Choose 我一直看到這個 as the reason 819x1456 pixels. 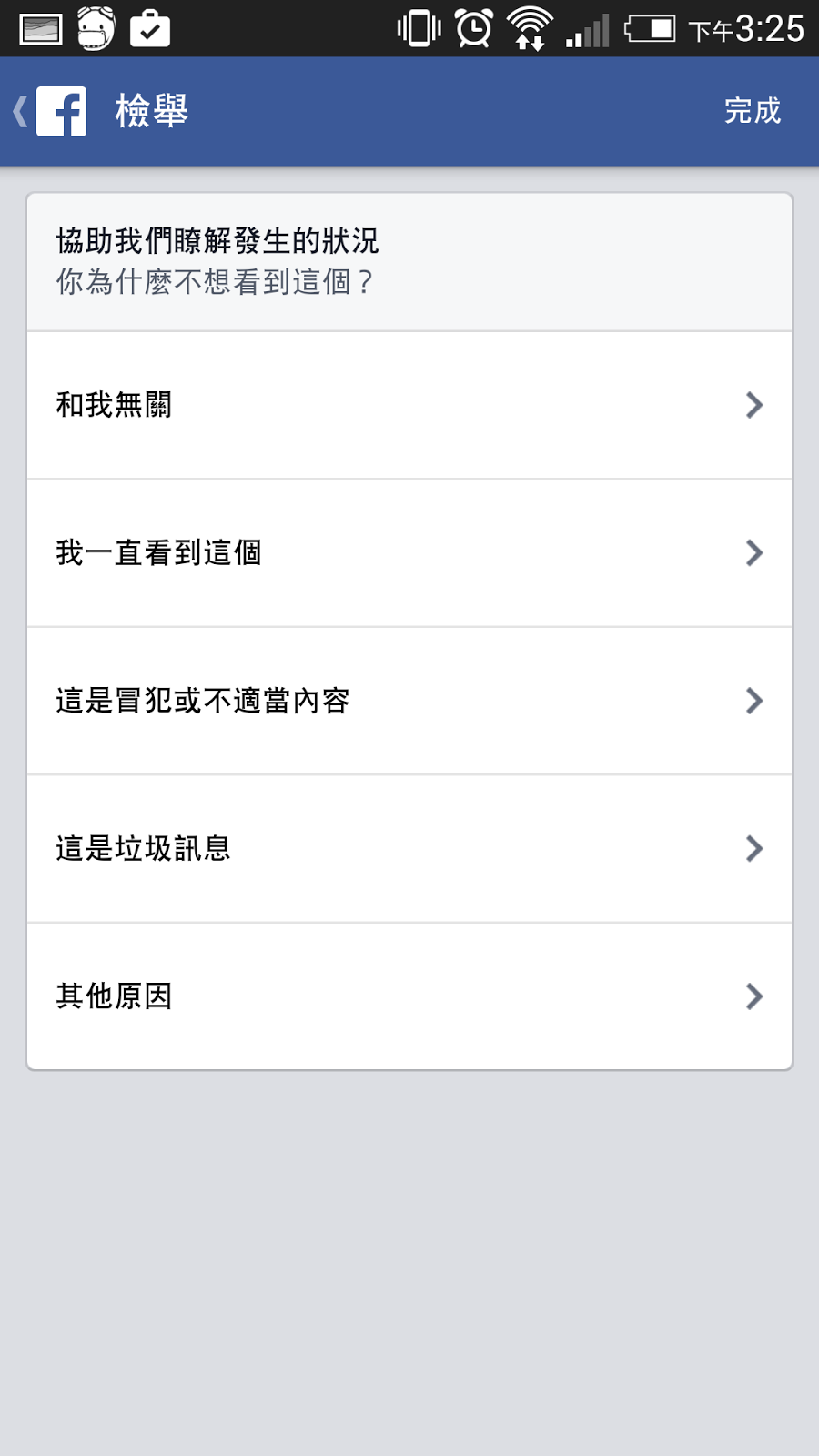[409, 552]
